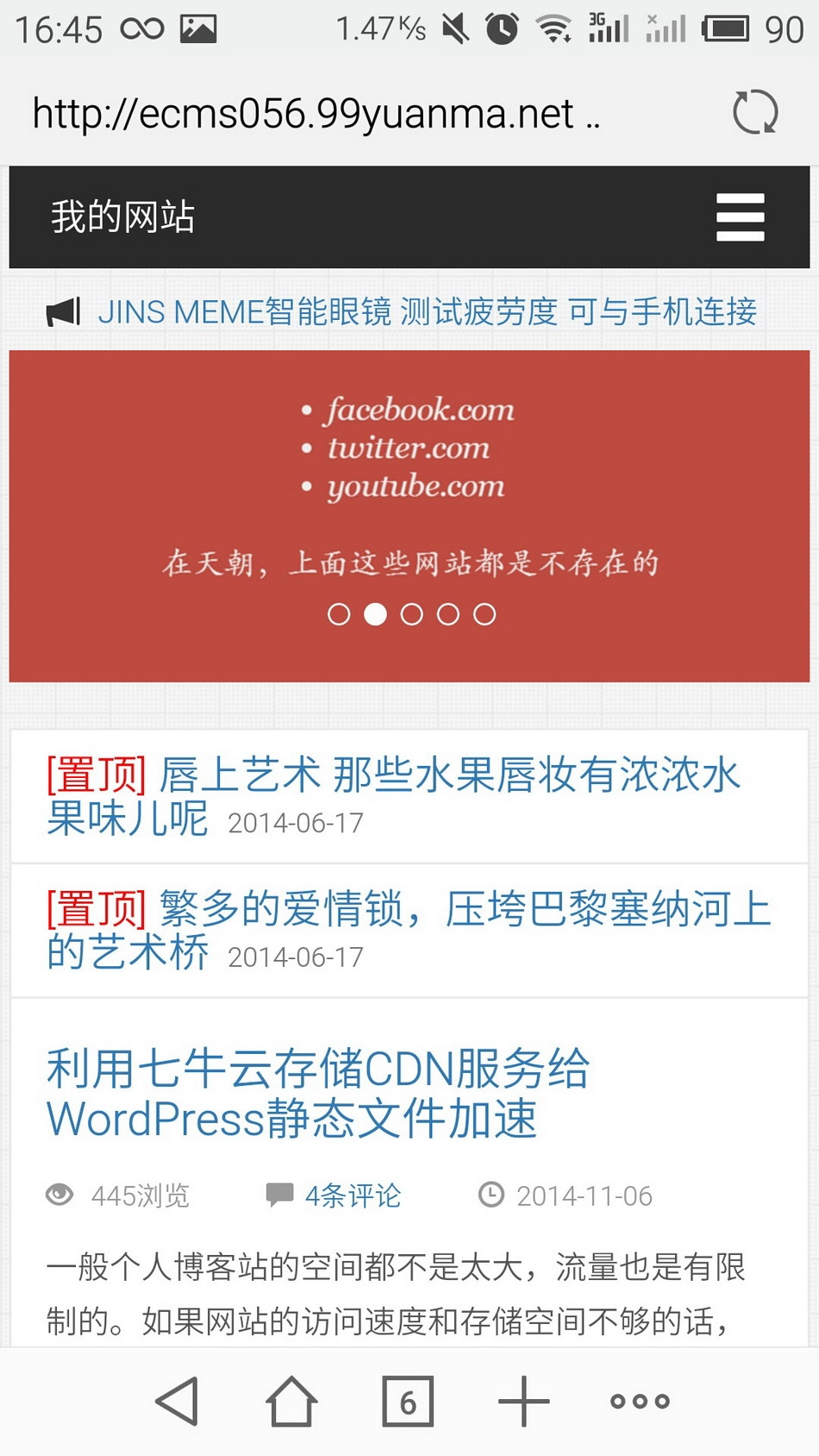The width and height of the screenshot is (819, 1456).
Task: Read the article 利用七牛云存储CDN服务给WordPress静态文件加速
Action: tap(317, 1093)
